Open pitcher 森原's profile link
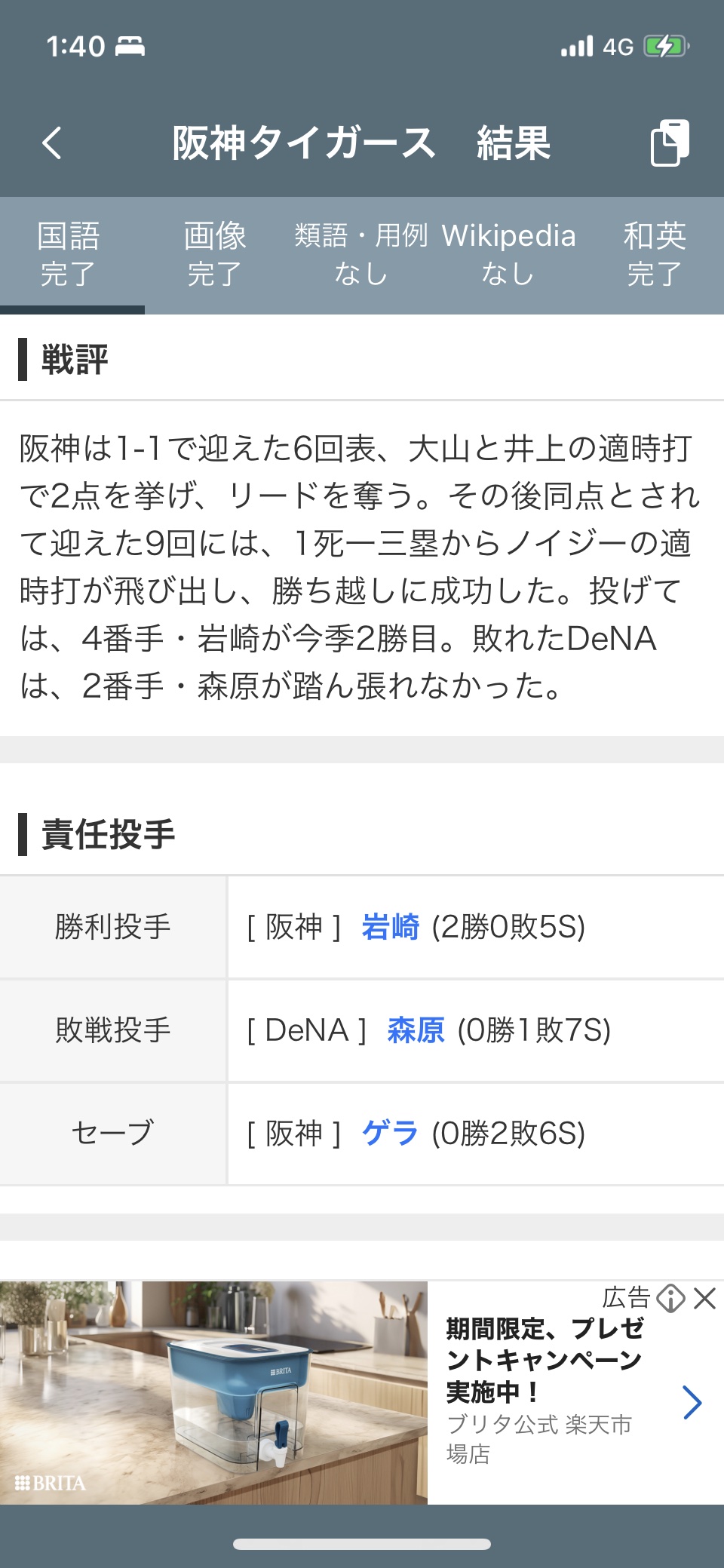724x1568 pixels. point(416,1030)
